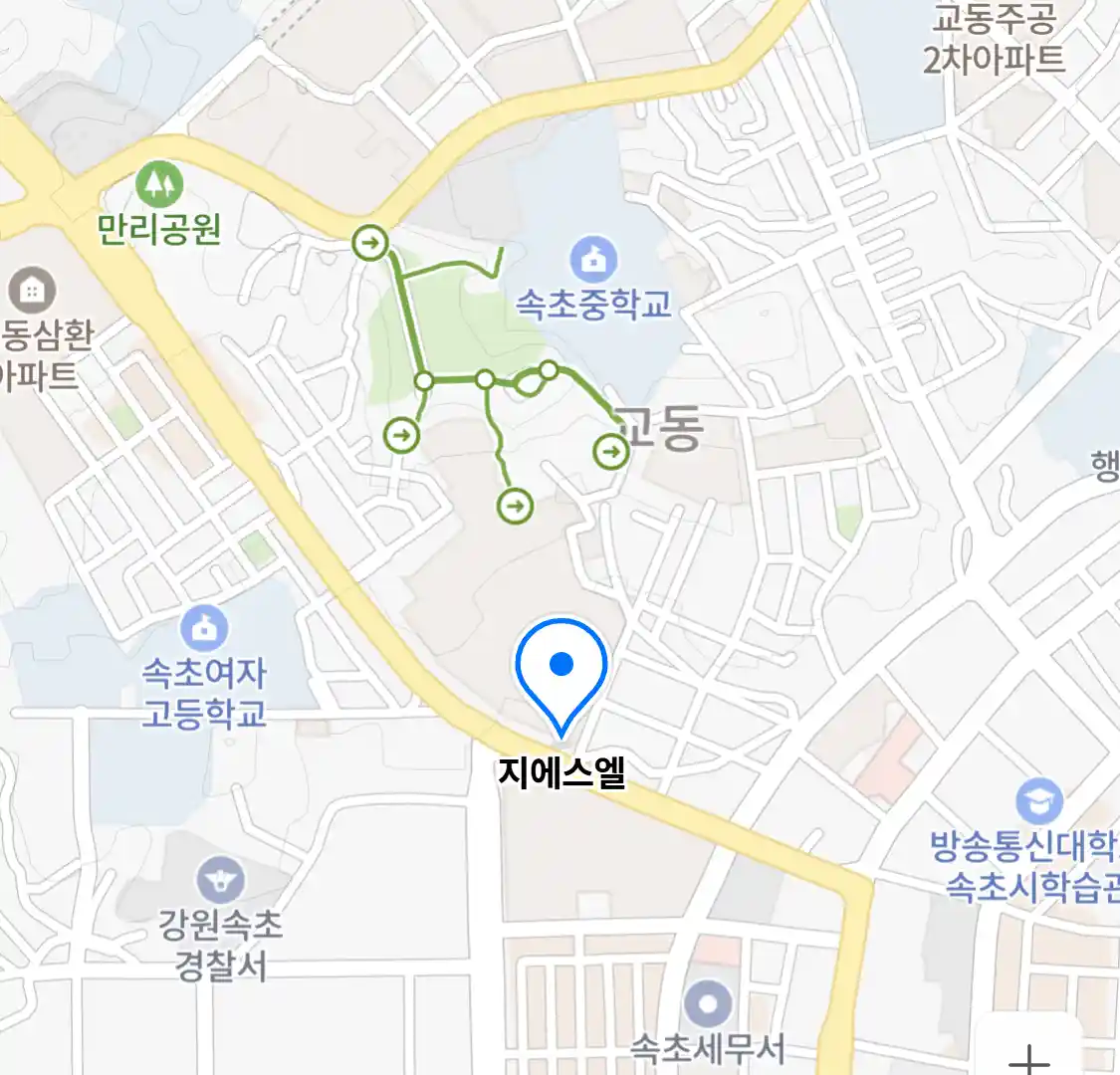Open the 속초여자고등학교 school marker

[205, 628]
